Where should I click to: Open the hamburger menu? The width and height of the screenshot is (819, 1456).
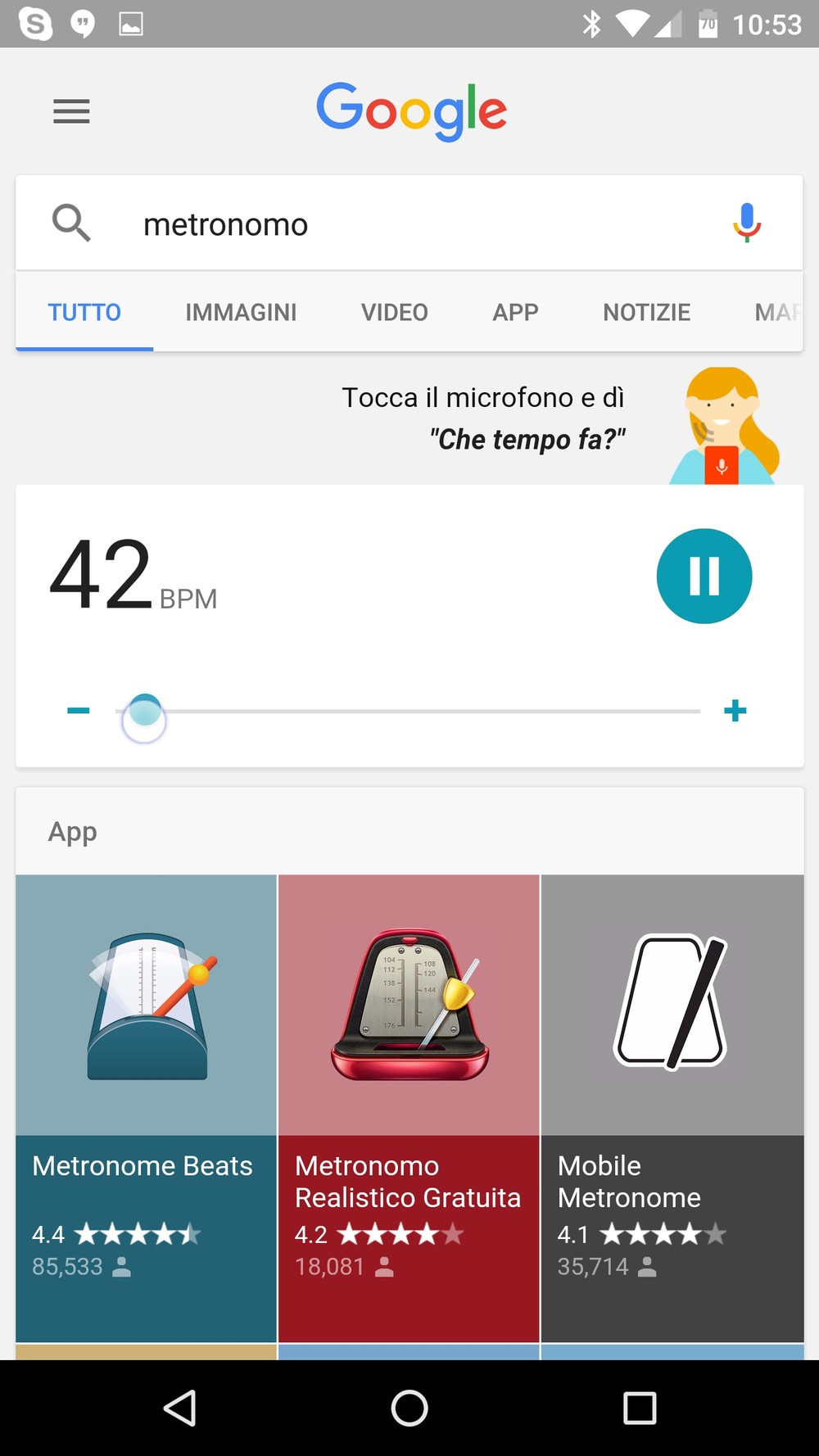tap(71, 111)
